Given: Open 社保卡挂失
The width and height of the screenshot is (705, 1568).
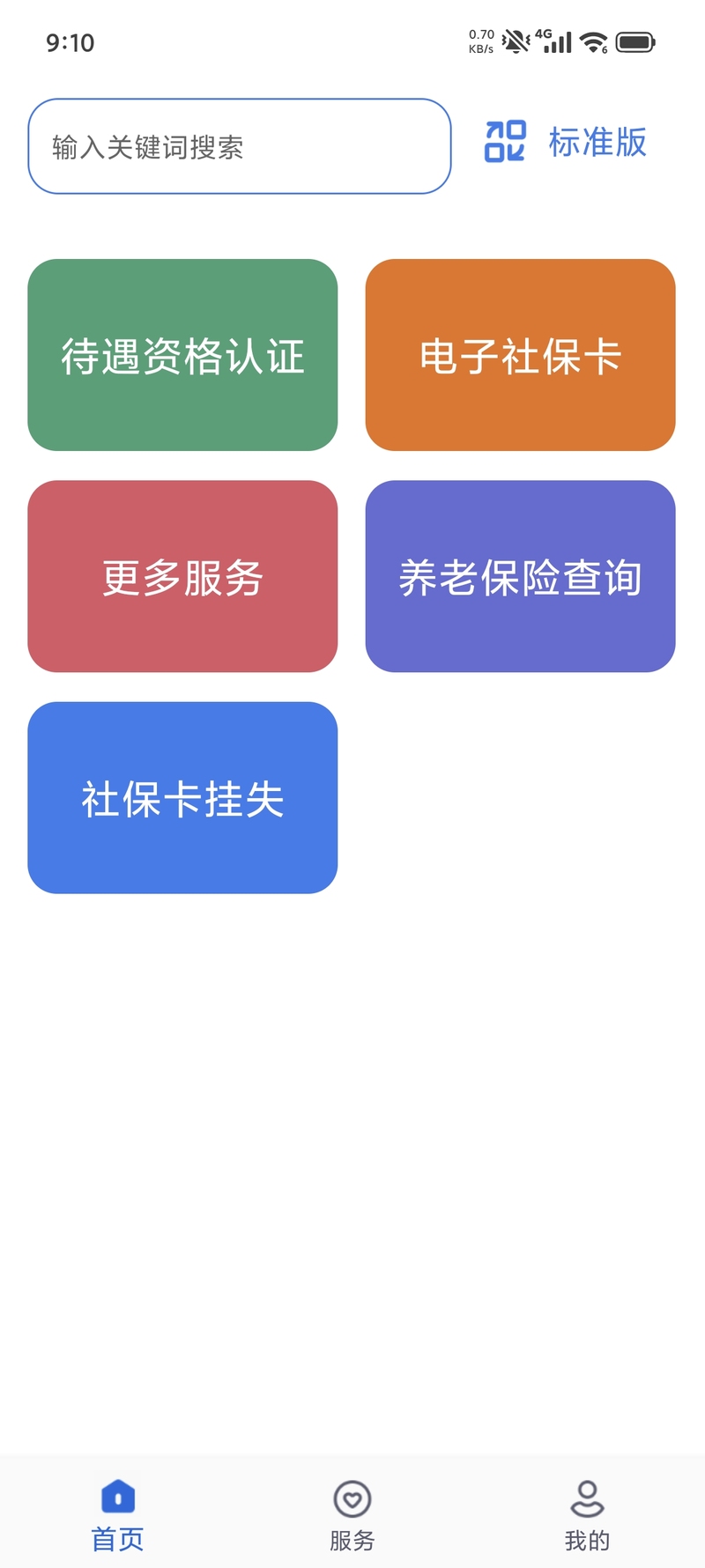Looking at the screenshot, I should click(x=182, y=797).
